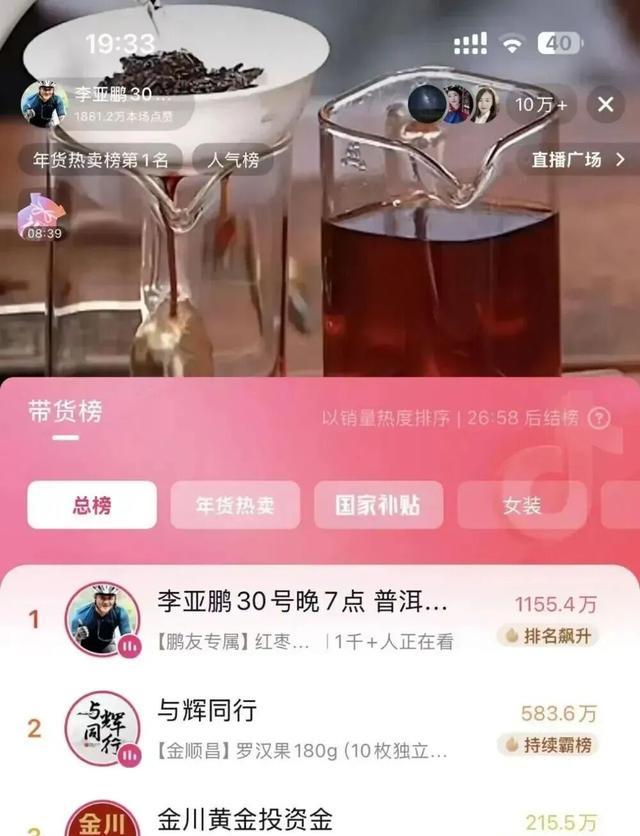Switch to 女装 tab
640x836 pixels.
pyautogui.click(x=521, y=505)
